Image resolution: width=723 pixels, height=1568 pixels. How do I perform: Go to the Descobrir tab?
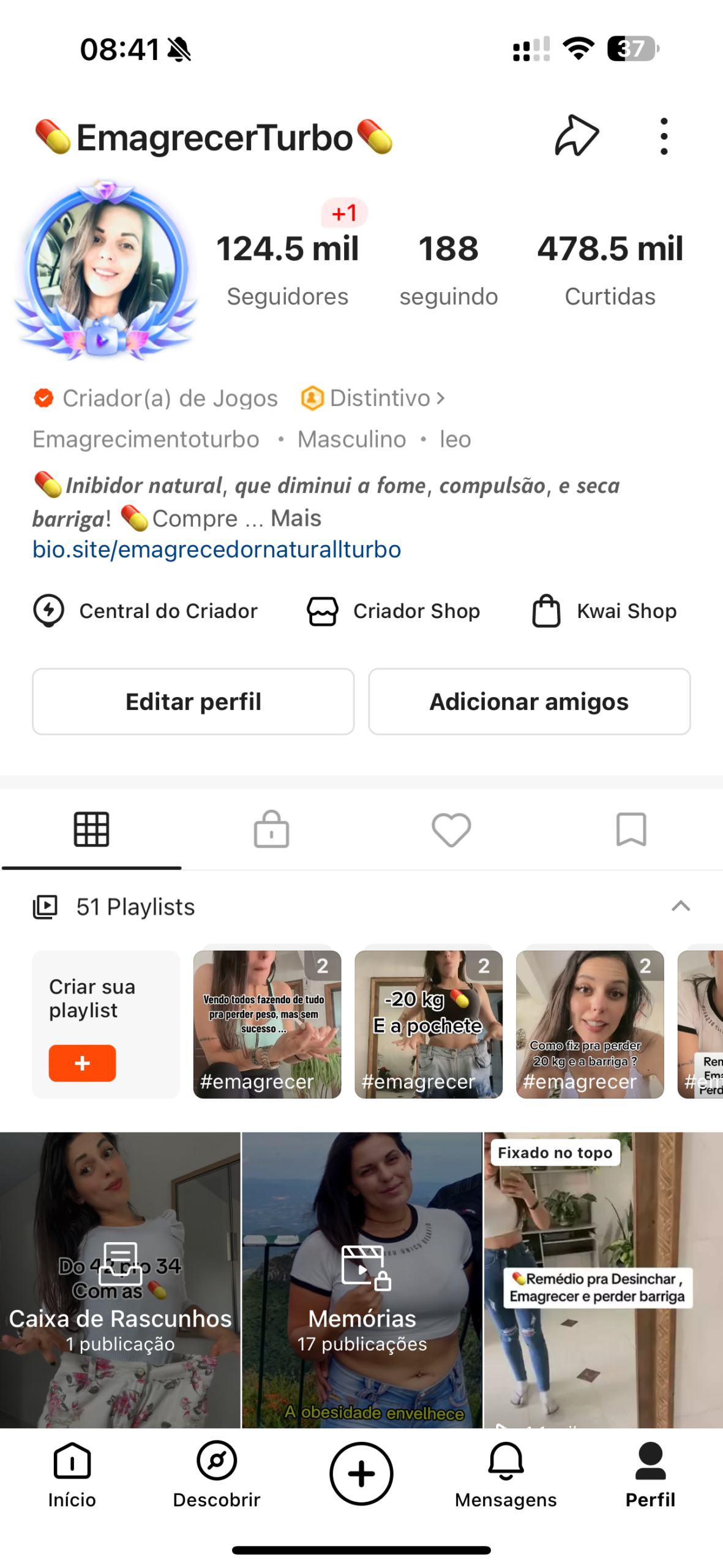pyautogui.click(x=216, y=1474)
